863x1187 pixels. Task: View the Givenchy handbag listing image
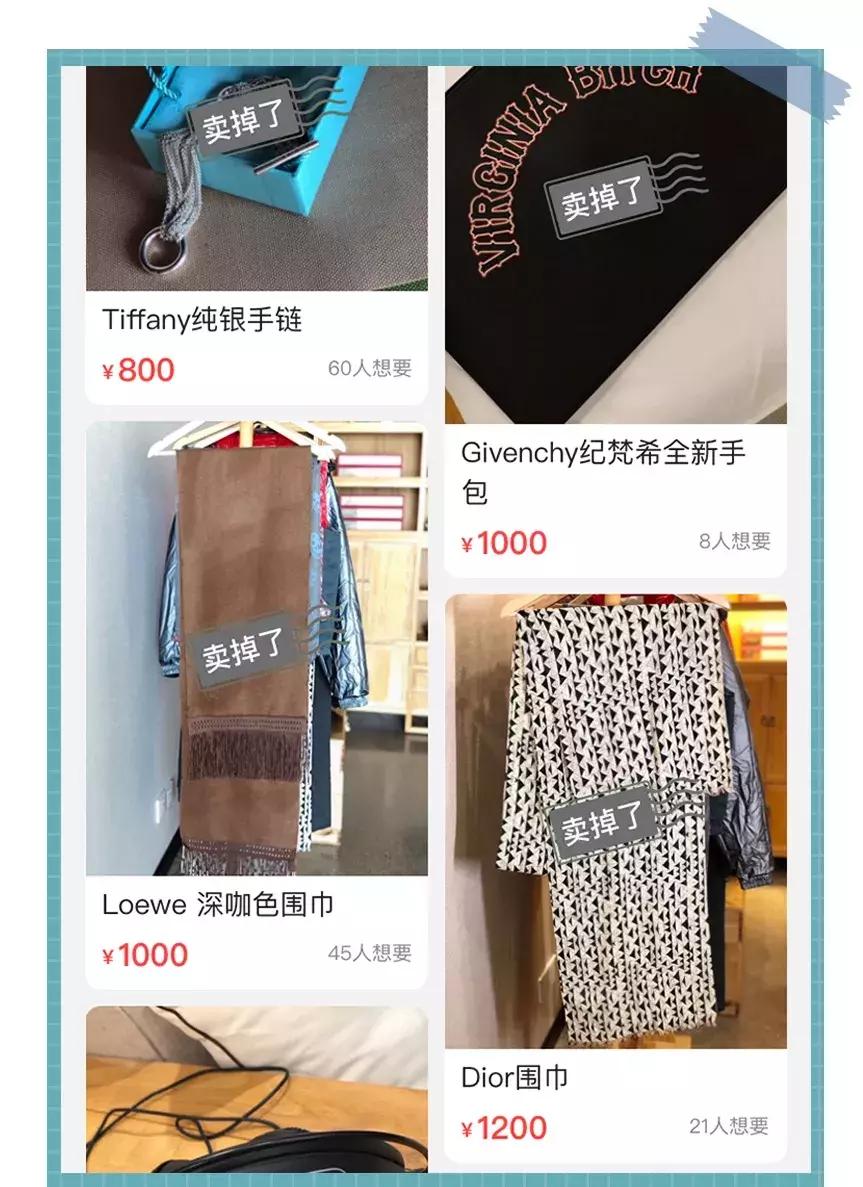[615, 240]
